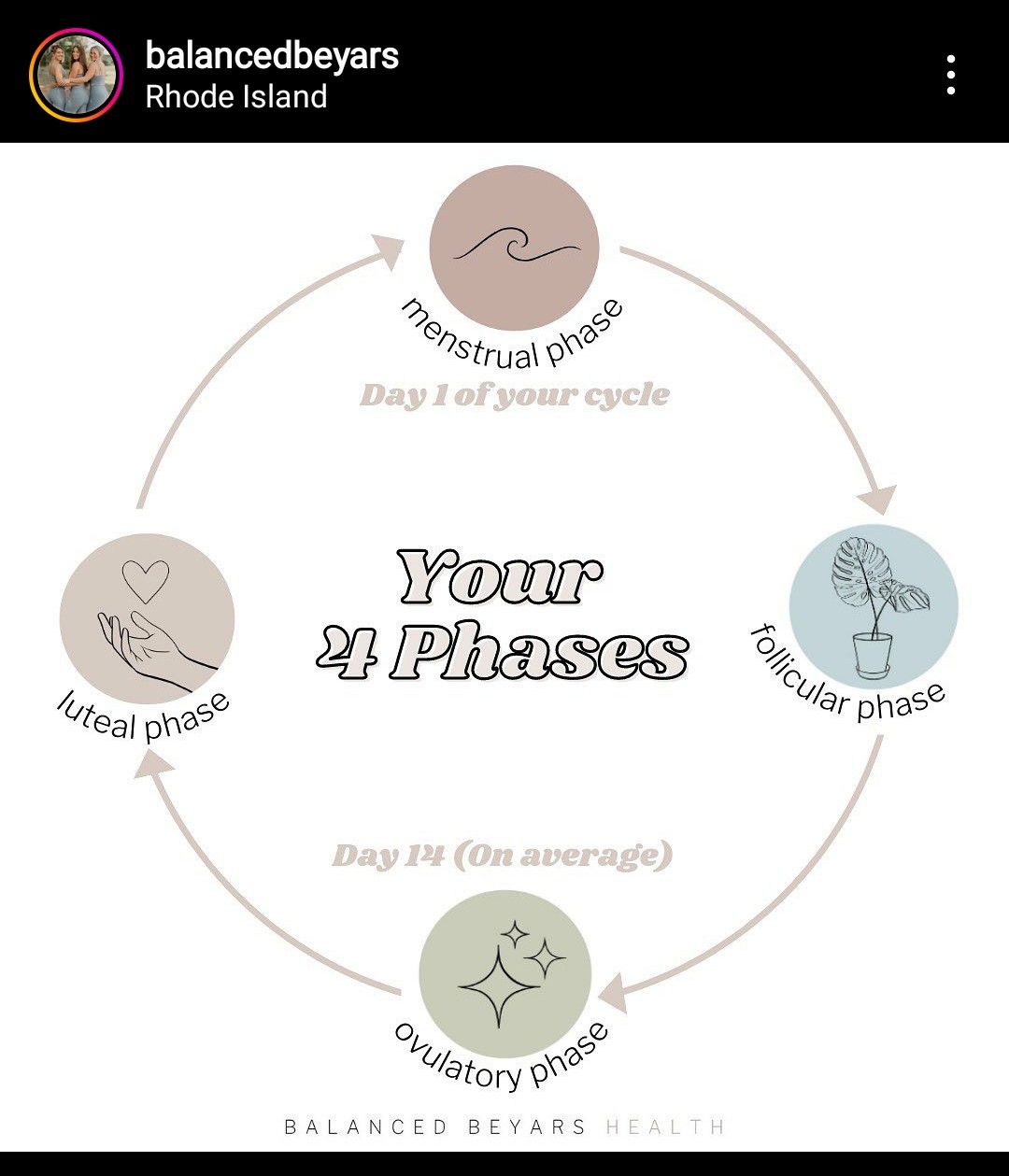
Task: Open the Rhode Island location tag
Action: point(236,97)
